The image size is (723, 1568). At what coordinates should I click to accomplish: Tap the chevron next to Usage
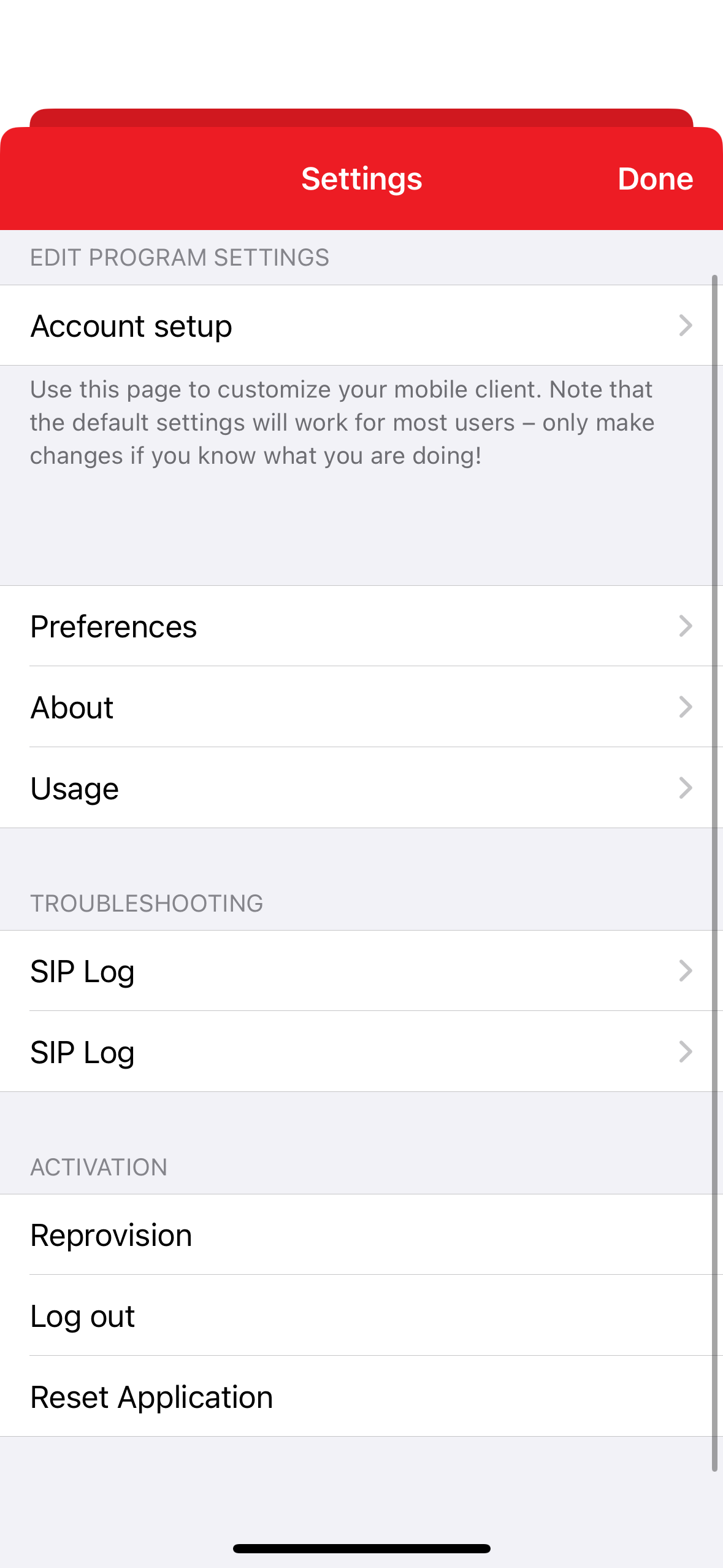coord(685,788)
